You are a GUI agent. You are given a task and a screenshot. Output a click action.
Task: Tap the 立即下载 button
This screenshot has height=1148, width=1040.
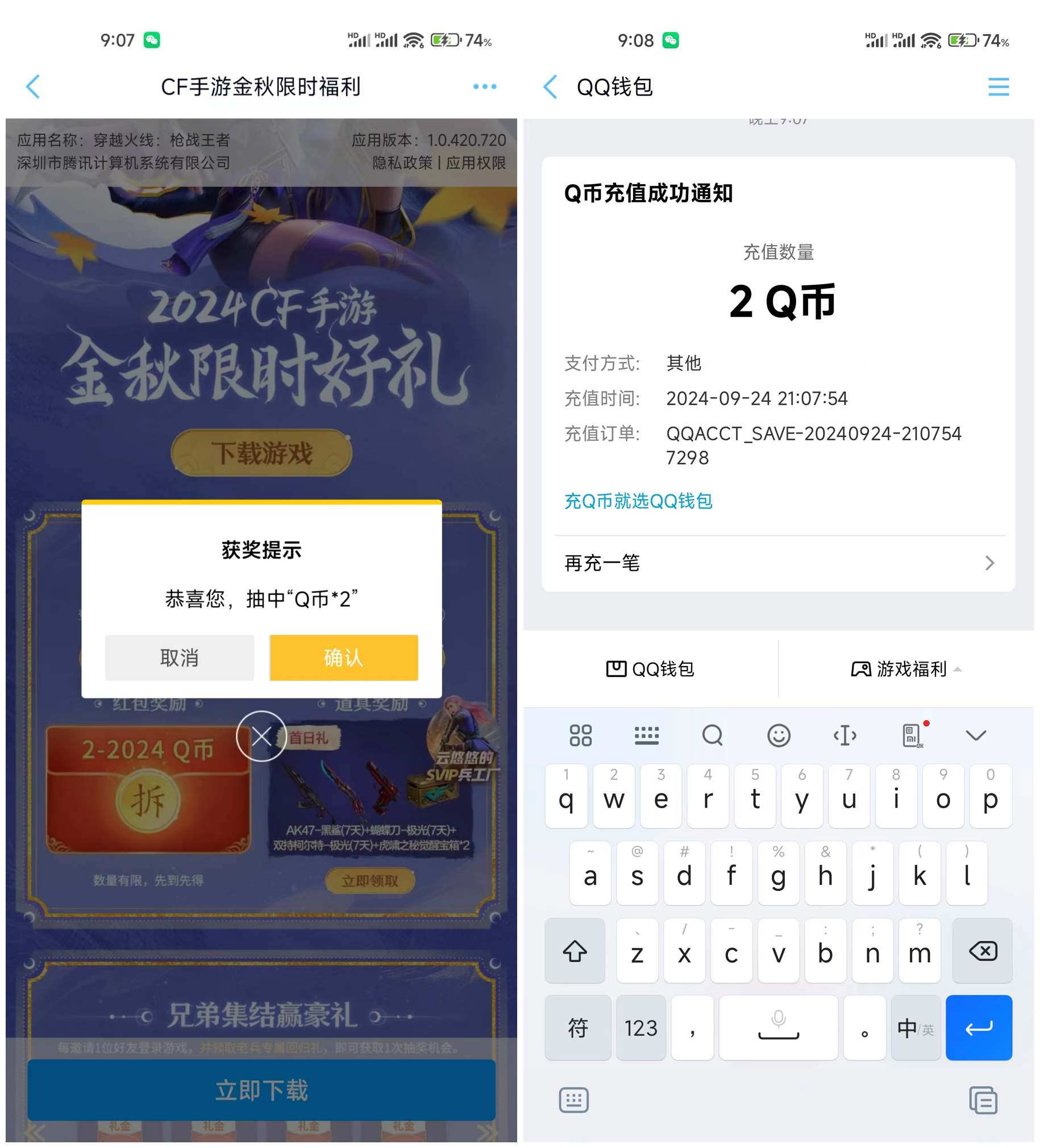(261, 1090)
